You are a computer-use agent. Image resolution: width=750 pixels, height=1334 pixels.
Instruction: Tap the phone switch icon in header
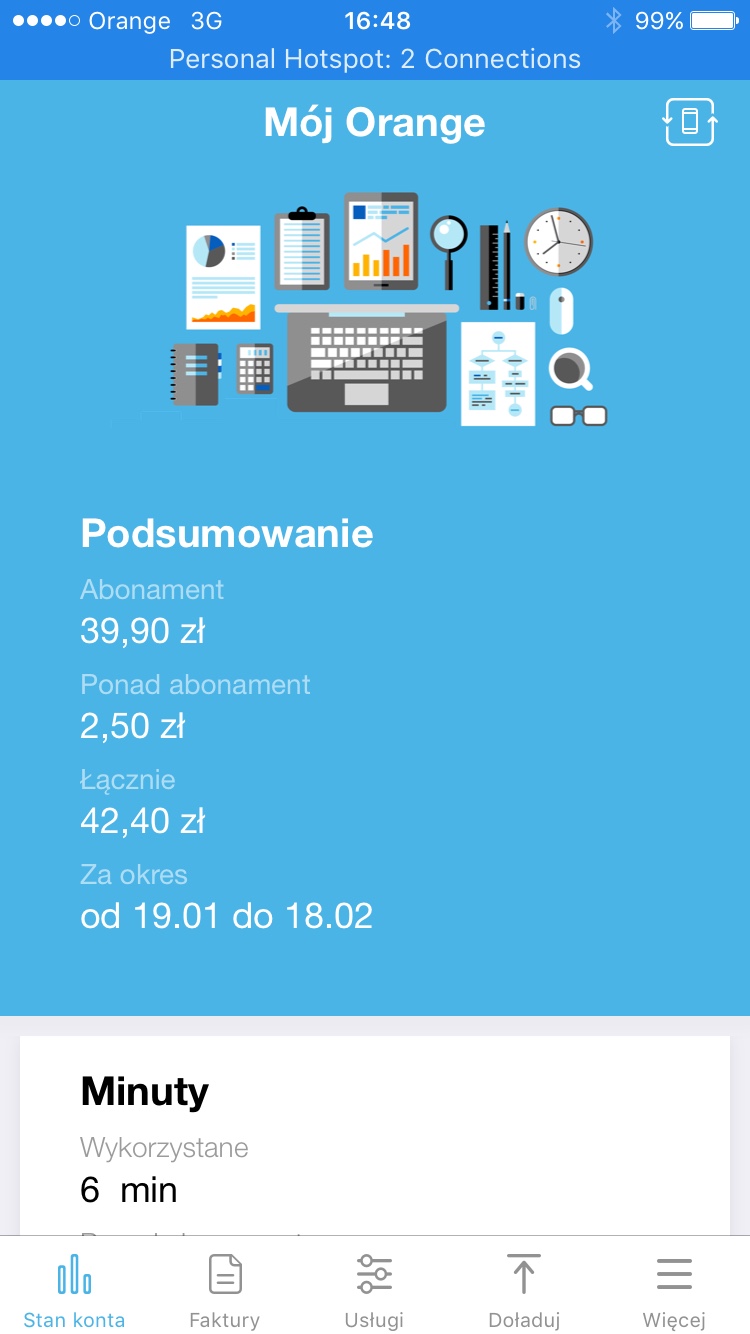[689, 123]
